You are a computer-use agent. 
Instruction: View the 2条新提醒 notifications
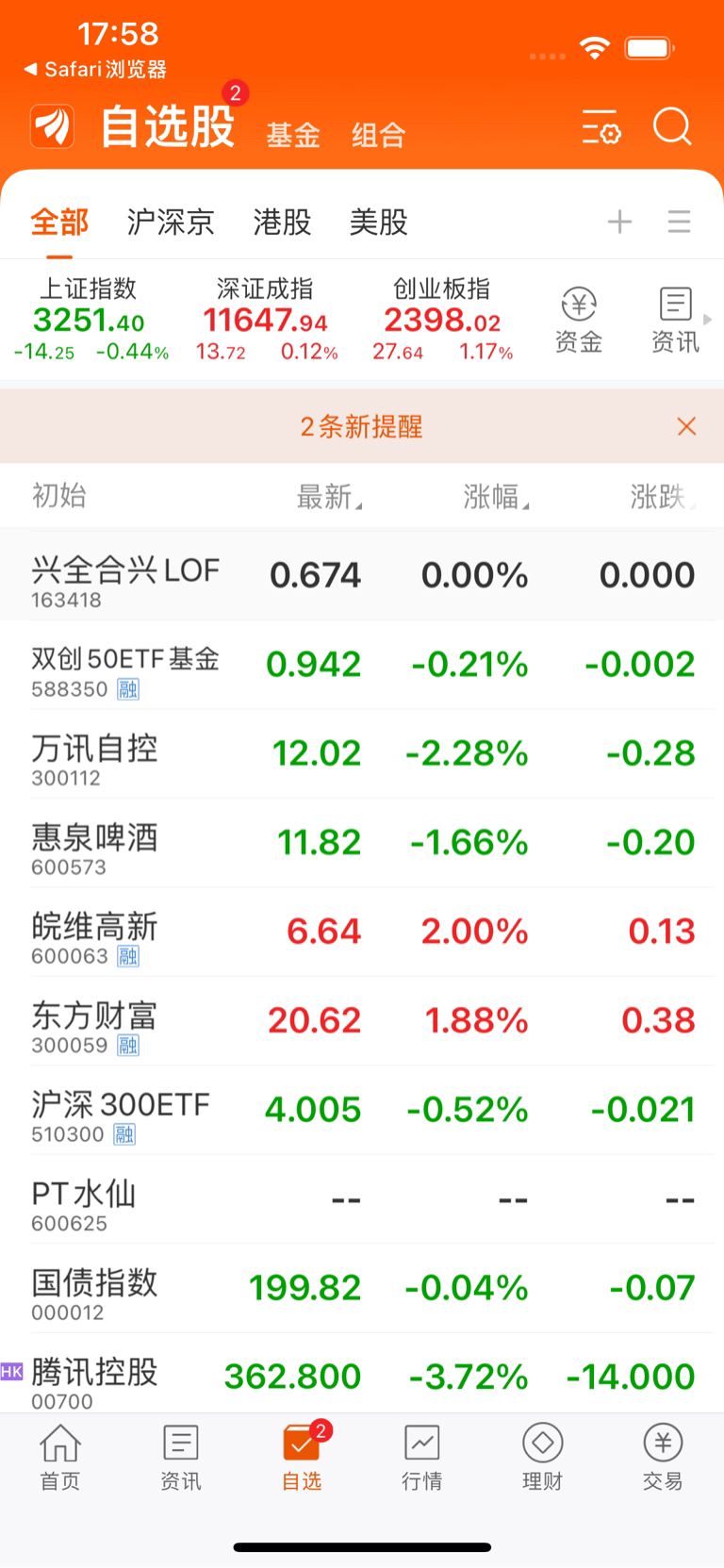(361, 427)
